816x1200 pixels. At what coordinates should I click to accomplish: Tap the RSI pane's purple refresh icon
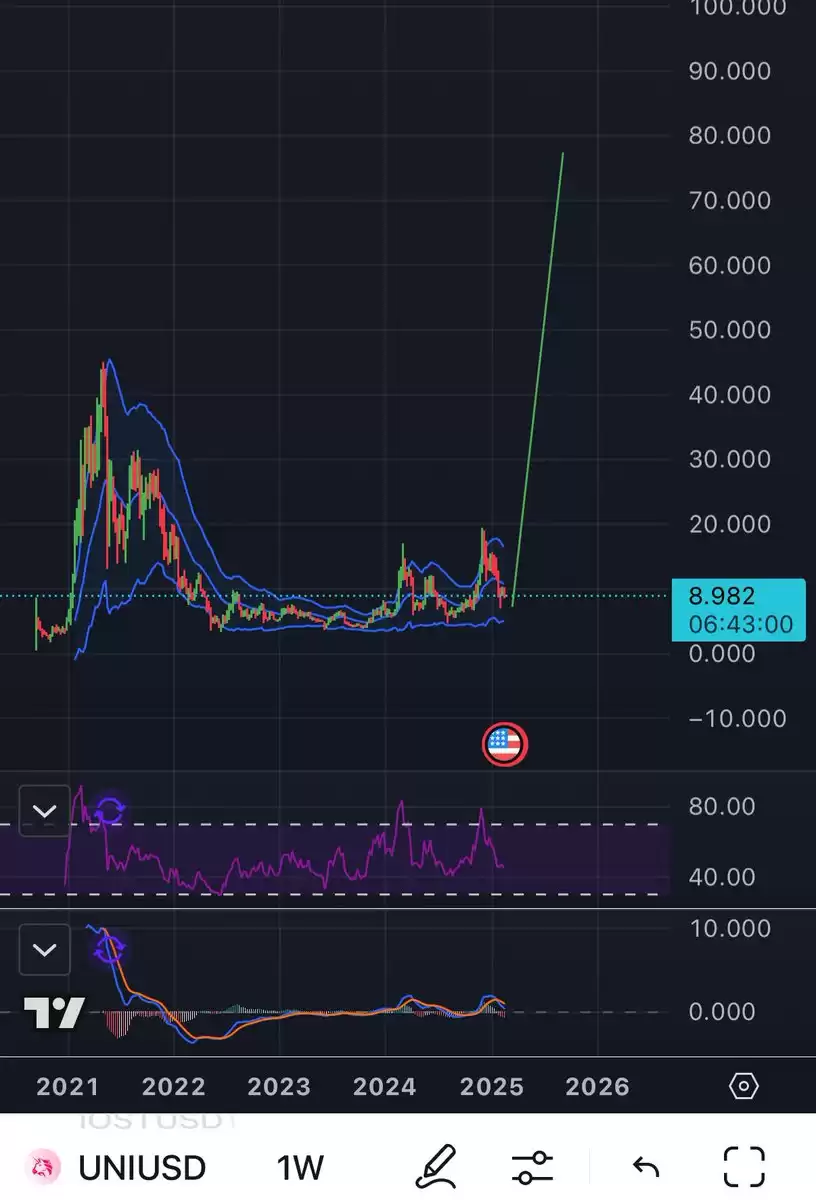pos(109,810)
